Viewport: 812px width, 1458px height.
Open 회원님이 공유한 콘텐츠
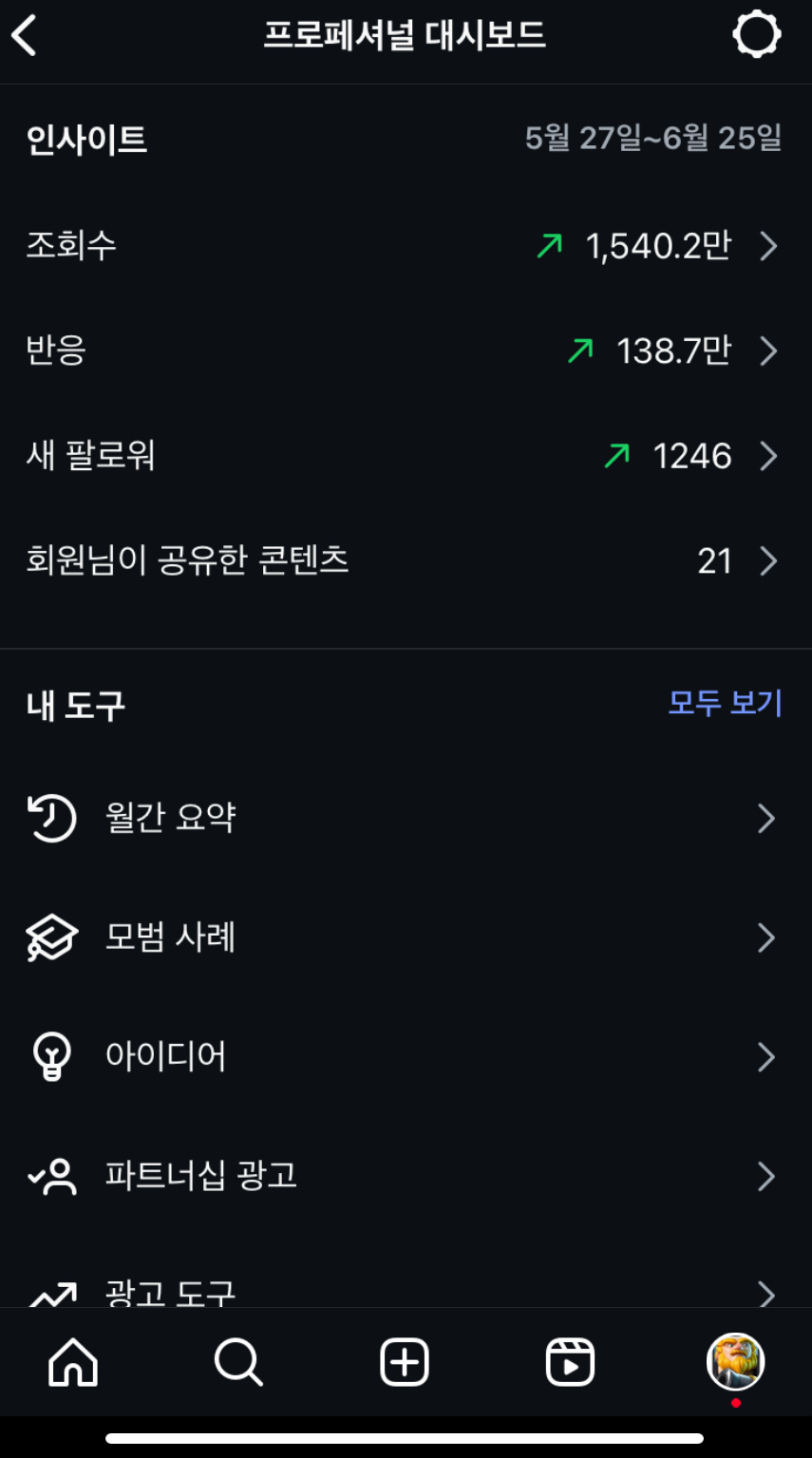point(406,561)
